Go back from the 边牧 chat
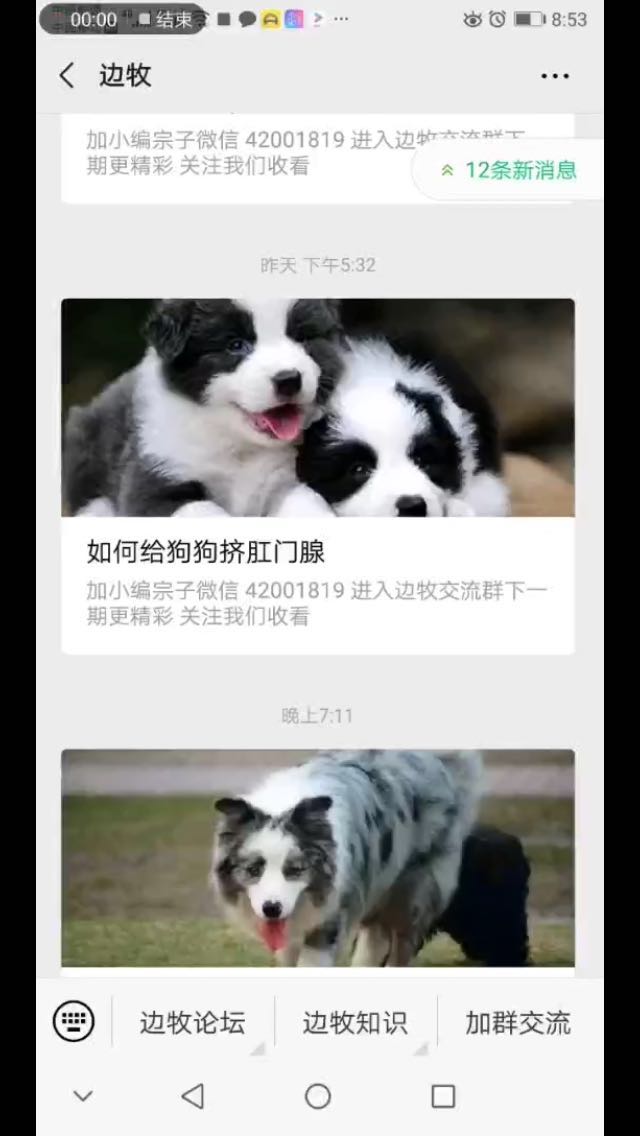 (67, 75)
